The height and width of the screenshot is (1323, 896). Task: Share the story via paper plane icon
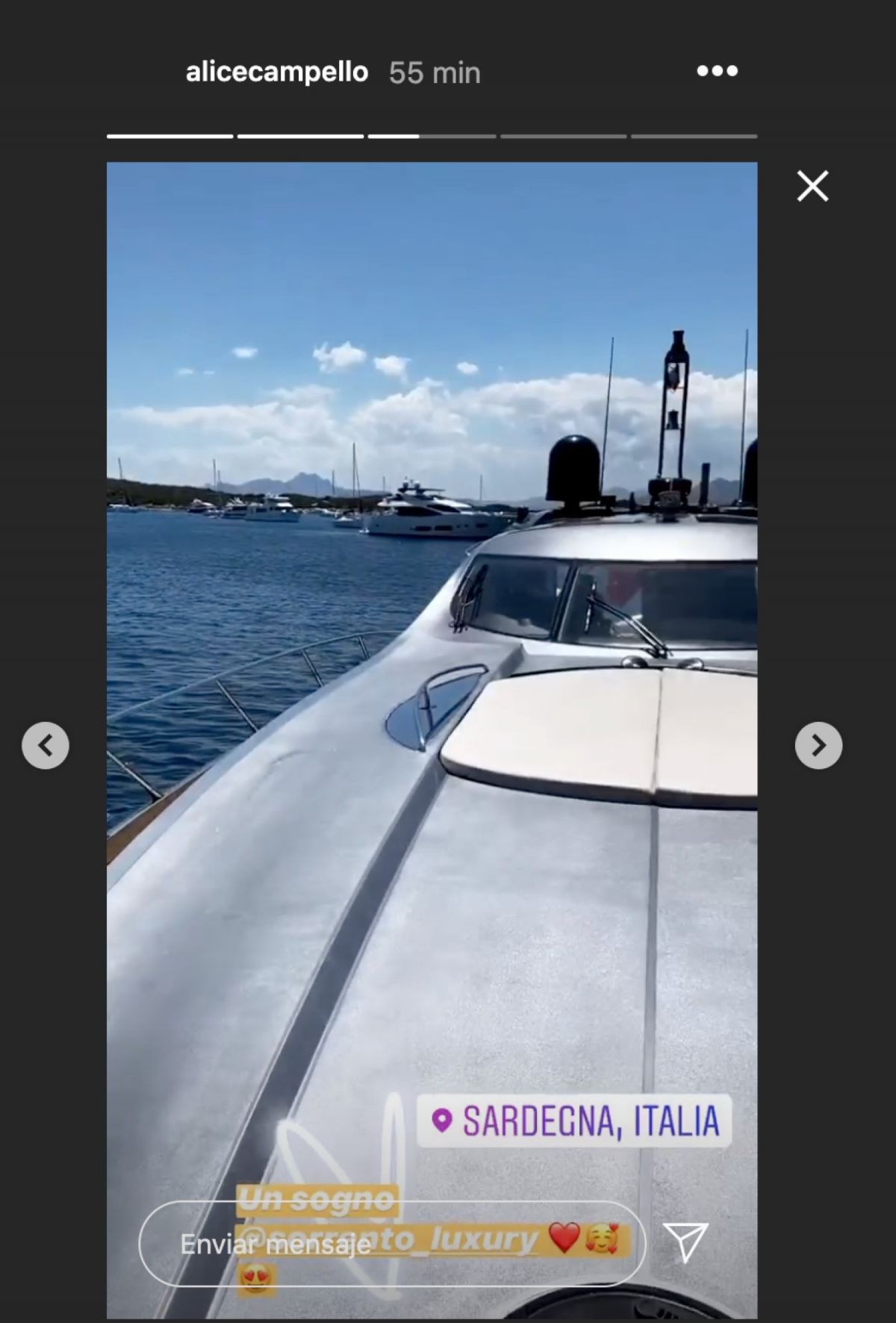pyautogui.click(x=685, y=1242)
